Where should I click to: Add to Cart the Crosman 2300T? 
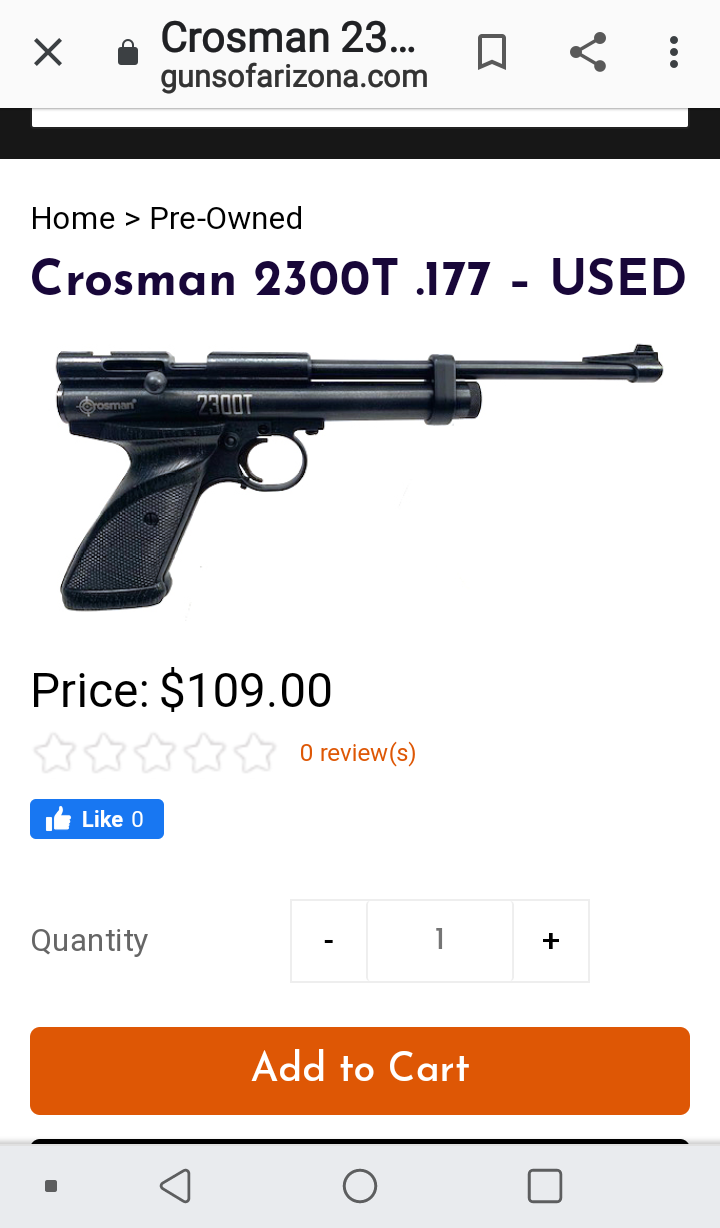360,1070
